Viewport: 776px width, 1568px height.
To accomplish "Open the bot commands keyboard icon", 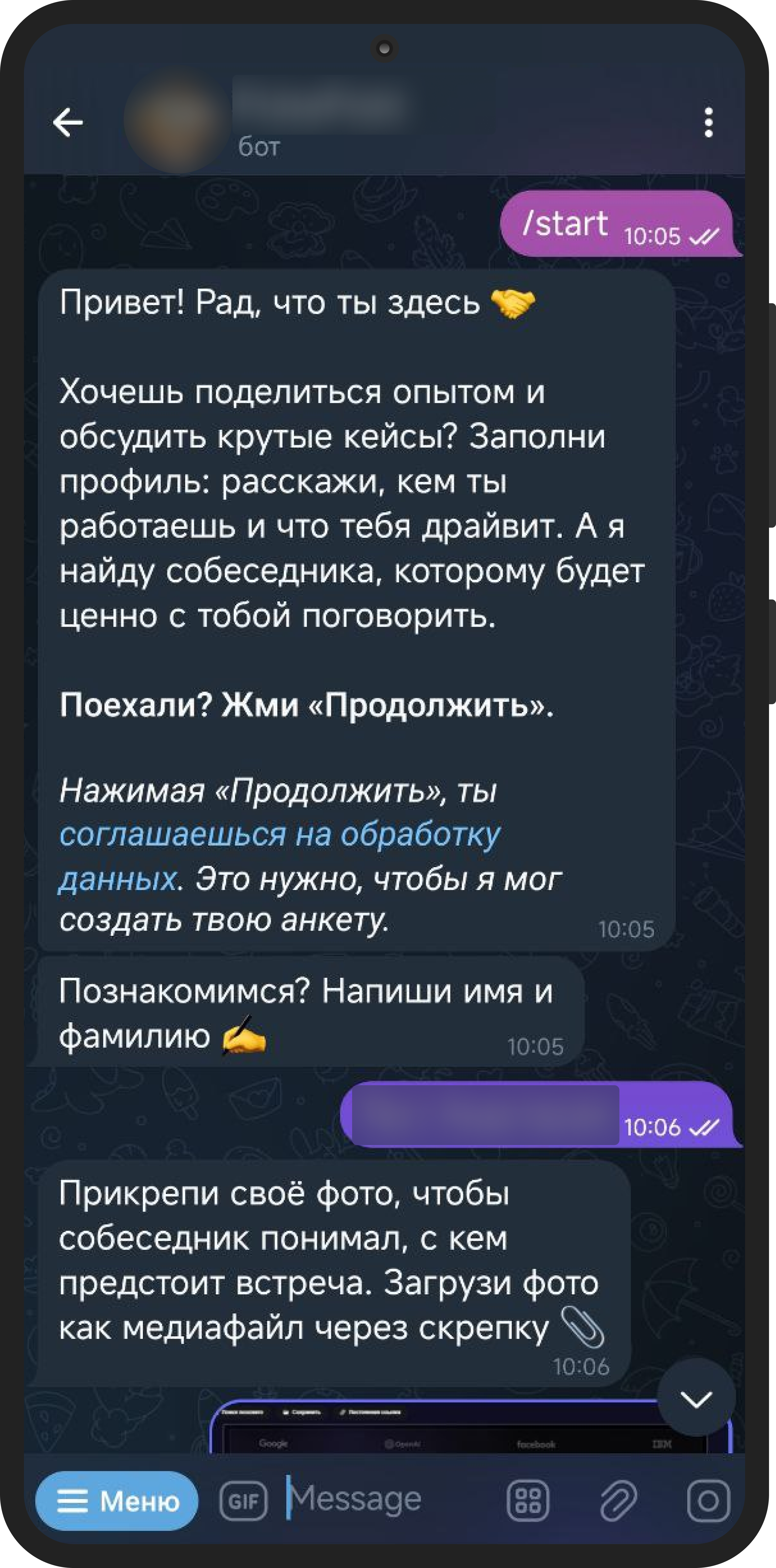I will pos(528,1501).
